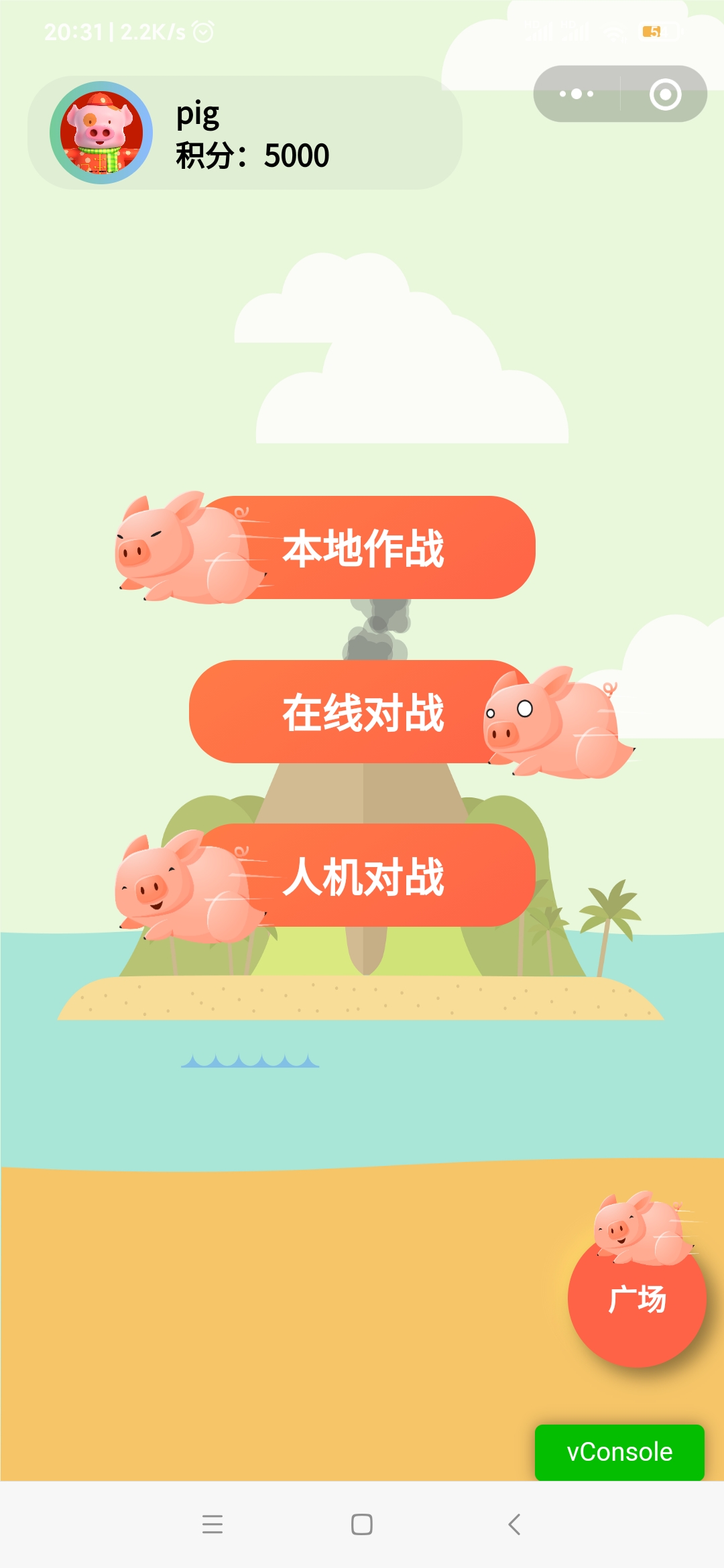724x1568 pixels.
Task: Start the 本地作战 local battle mode
Action: pos(363,548)
